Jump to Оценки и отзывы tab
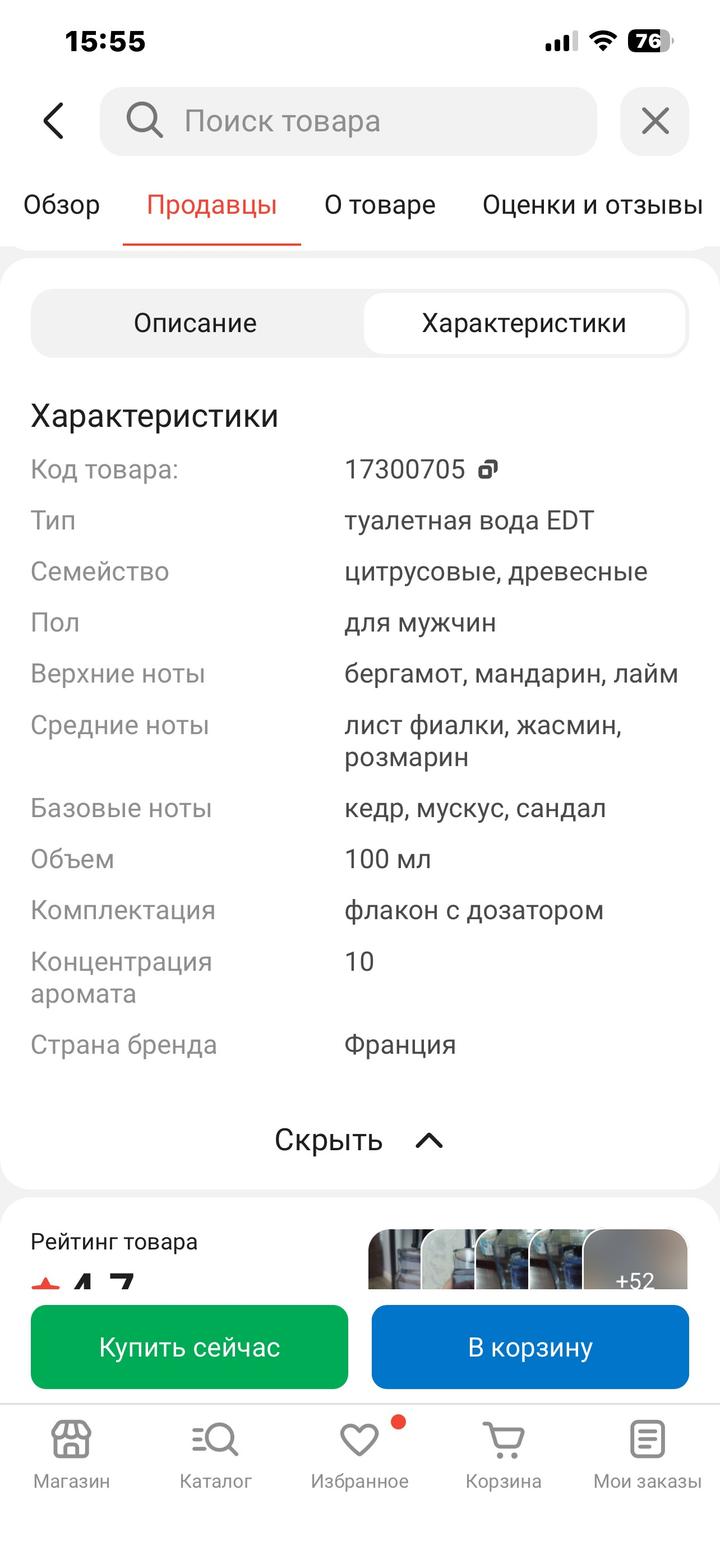 point(592,205)
